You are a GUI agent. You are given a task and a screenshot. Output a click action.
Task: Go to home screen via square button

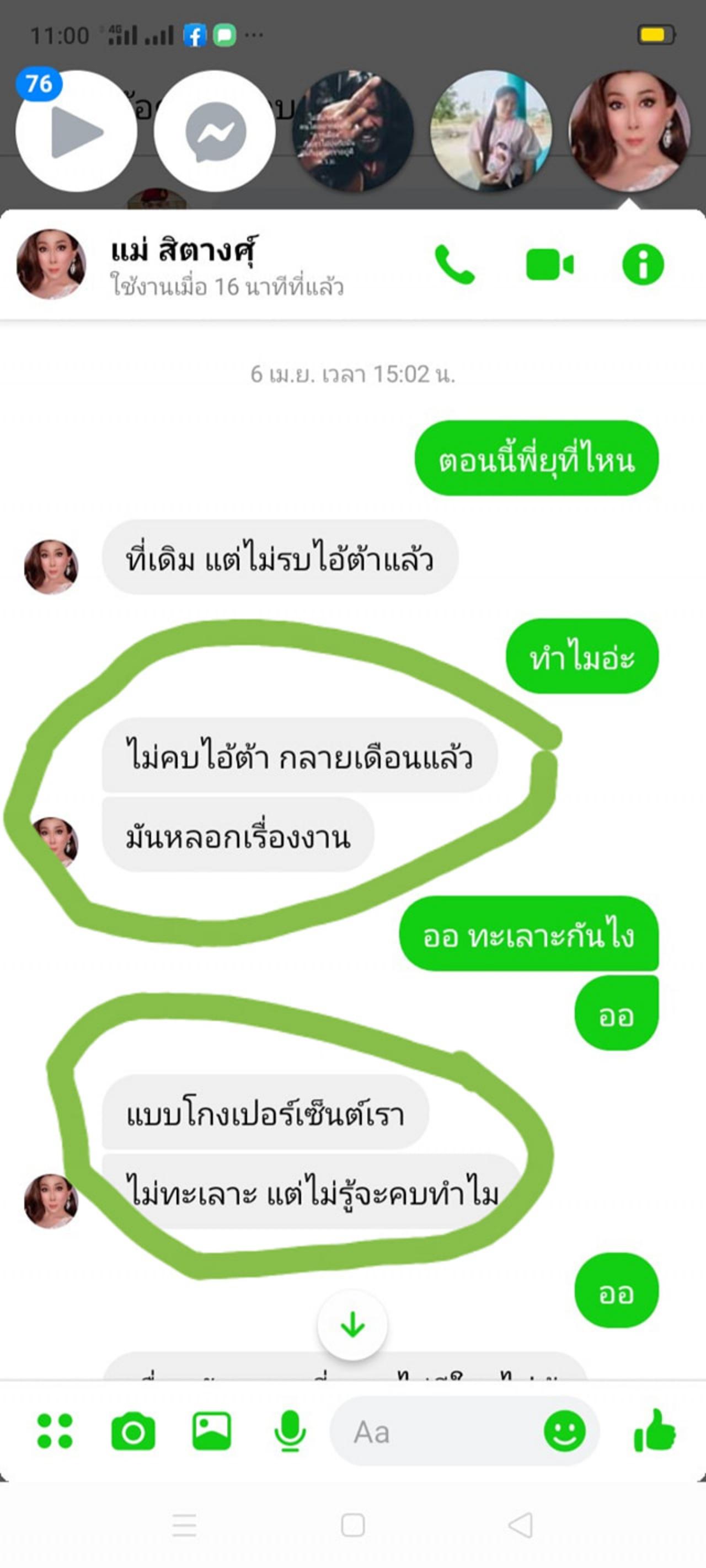pos(352,1526)
